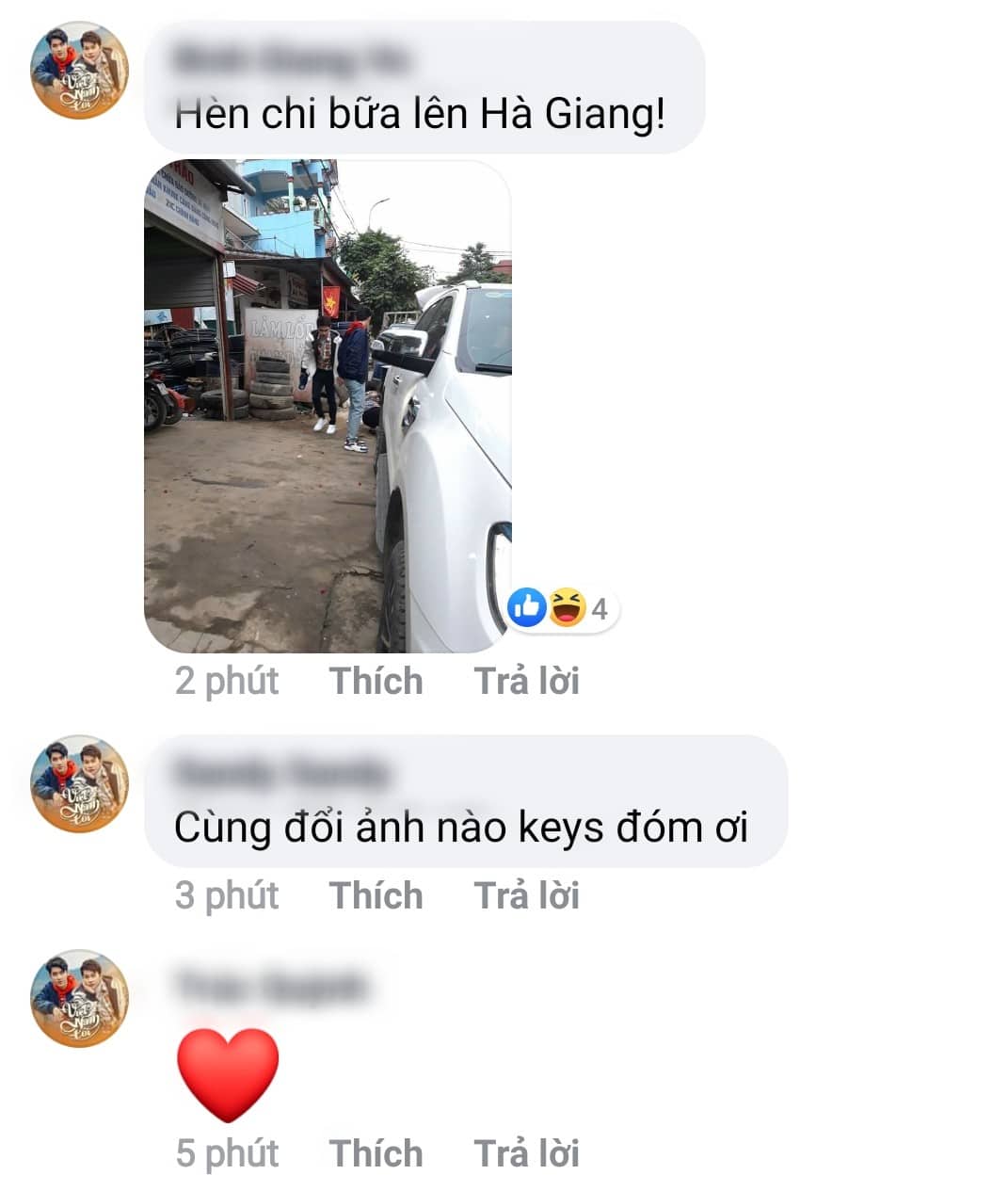This screenshot has width=1008, height=1191.
Task: Like the 'Hèn chi bữa lên Hà Giang!' comment
Action: click(376, 681)
